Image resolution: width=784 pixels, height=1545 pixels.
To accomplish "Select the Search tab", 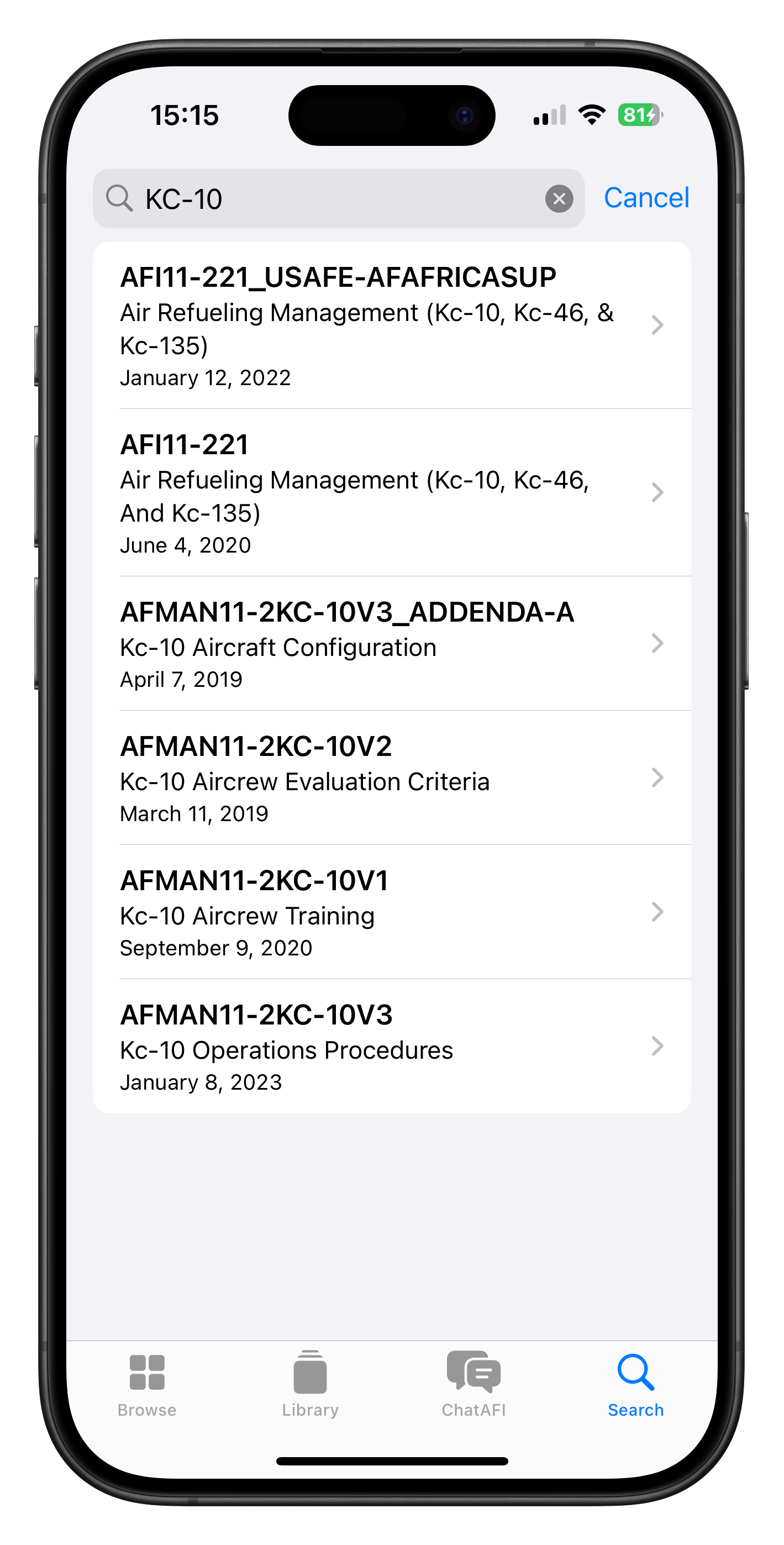I will 636,1384.
